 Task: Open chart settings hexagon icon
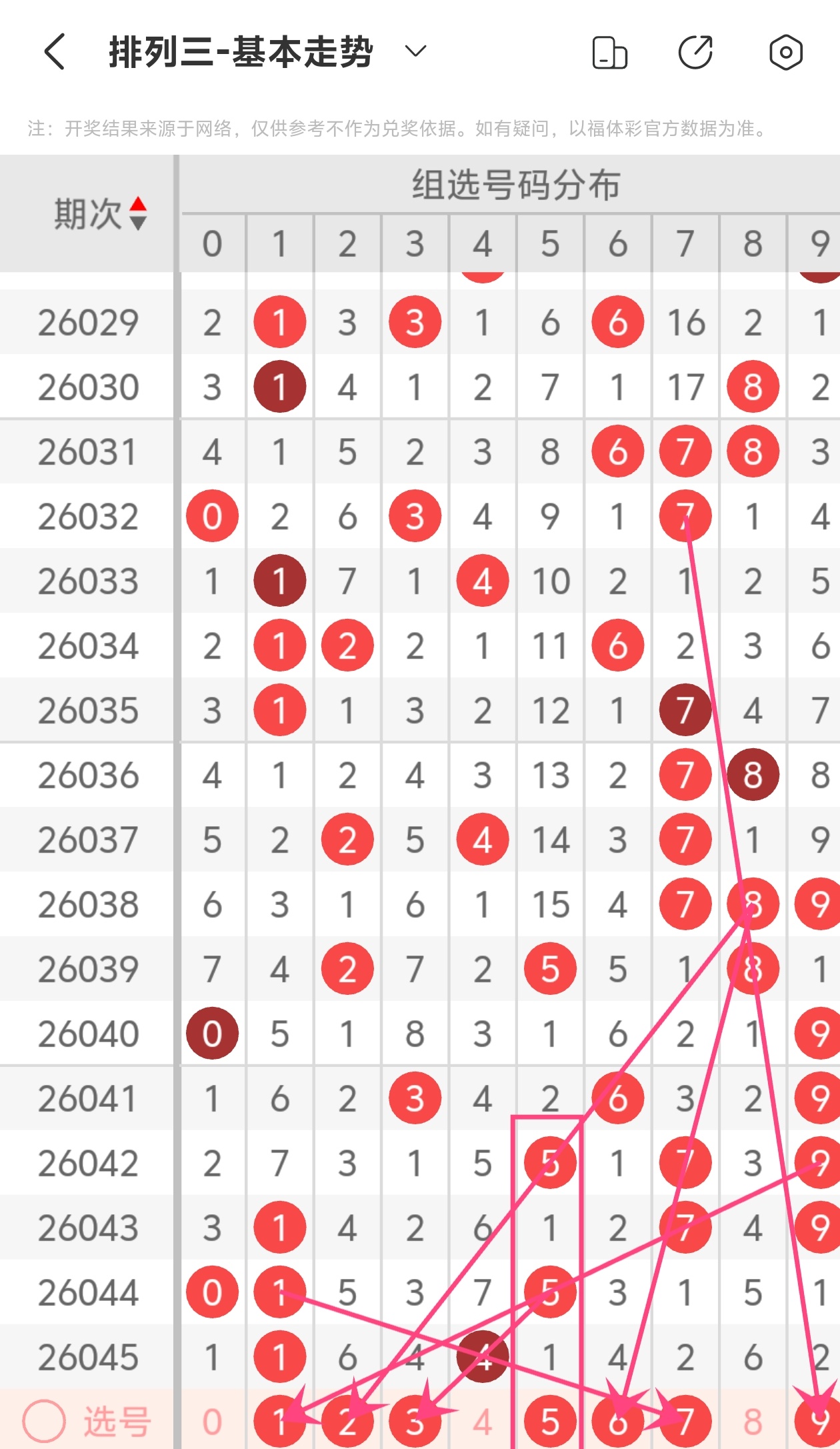[x=785, y=53]
